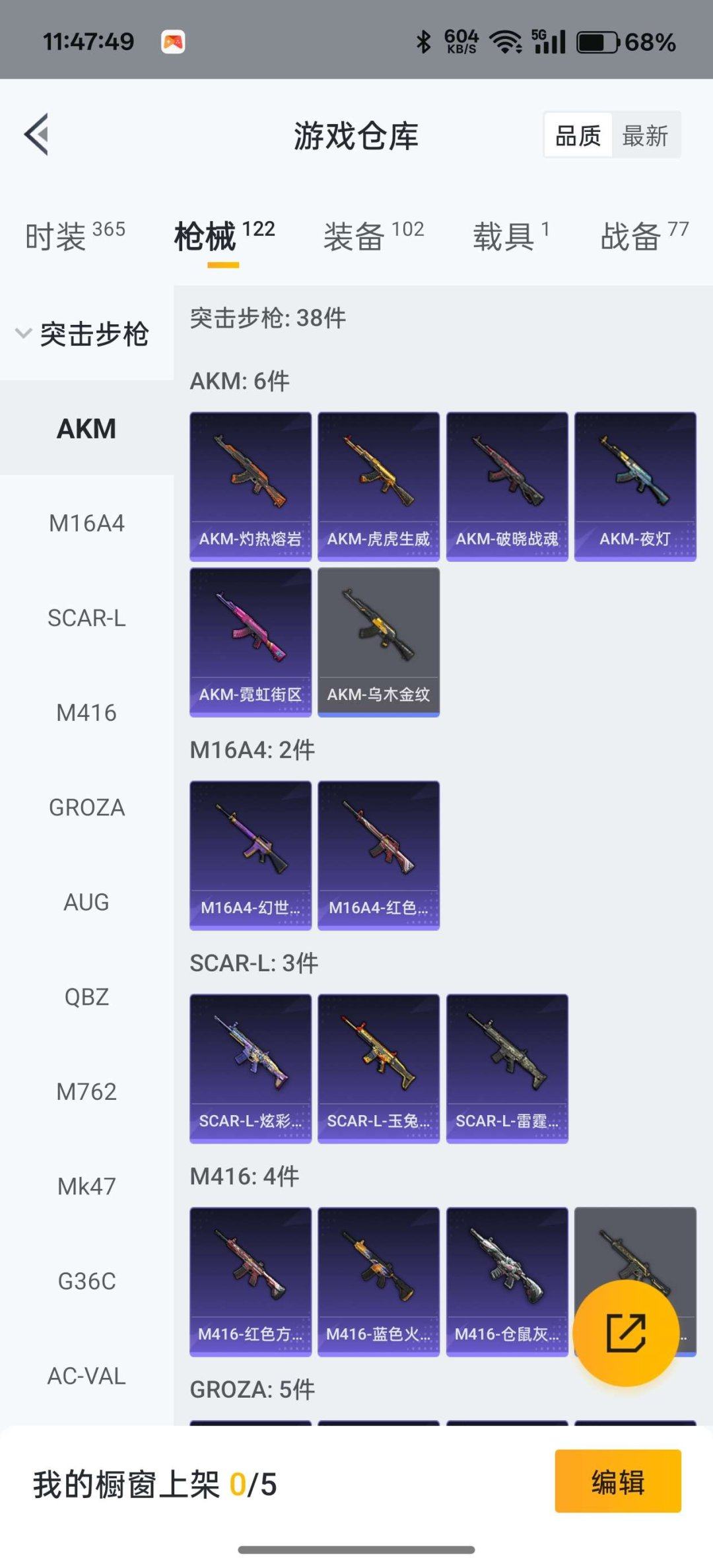Switch to the 载具 tab
This screenshot has height=1568, width=713.
click(x=510, y=236)
